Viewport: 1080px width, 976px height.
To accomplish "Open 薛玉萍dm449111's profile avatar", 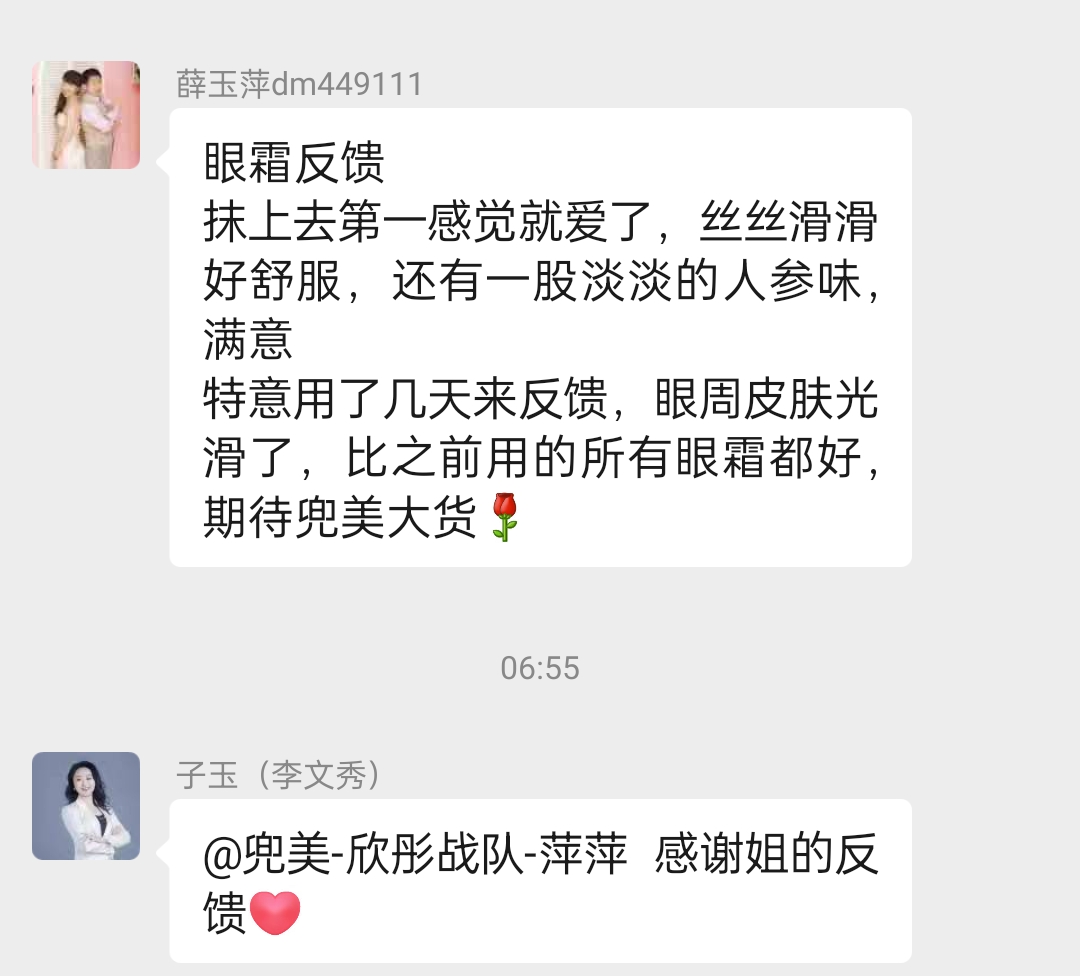I will coord(86,115).
